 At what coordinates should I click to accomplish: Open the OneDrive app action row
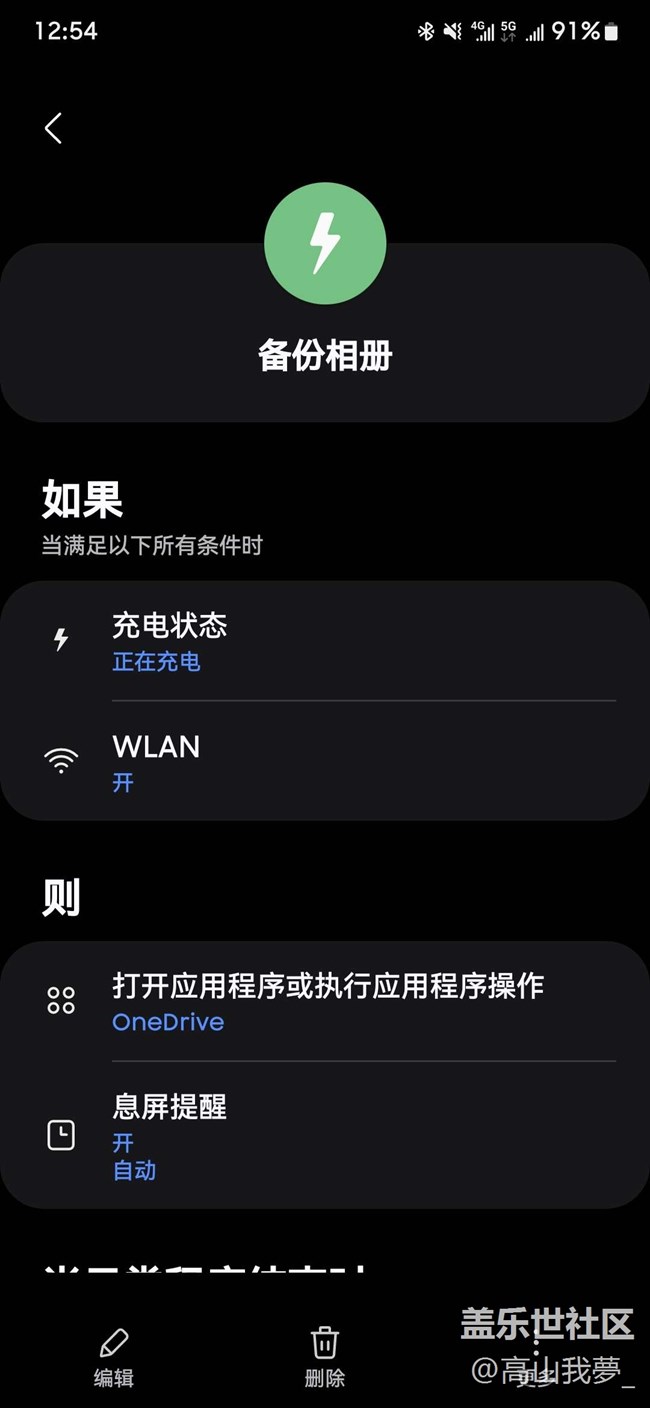click(325, 1001)
